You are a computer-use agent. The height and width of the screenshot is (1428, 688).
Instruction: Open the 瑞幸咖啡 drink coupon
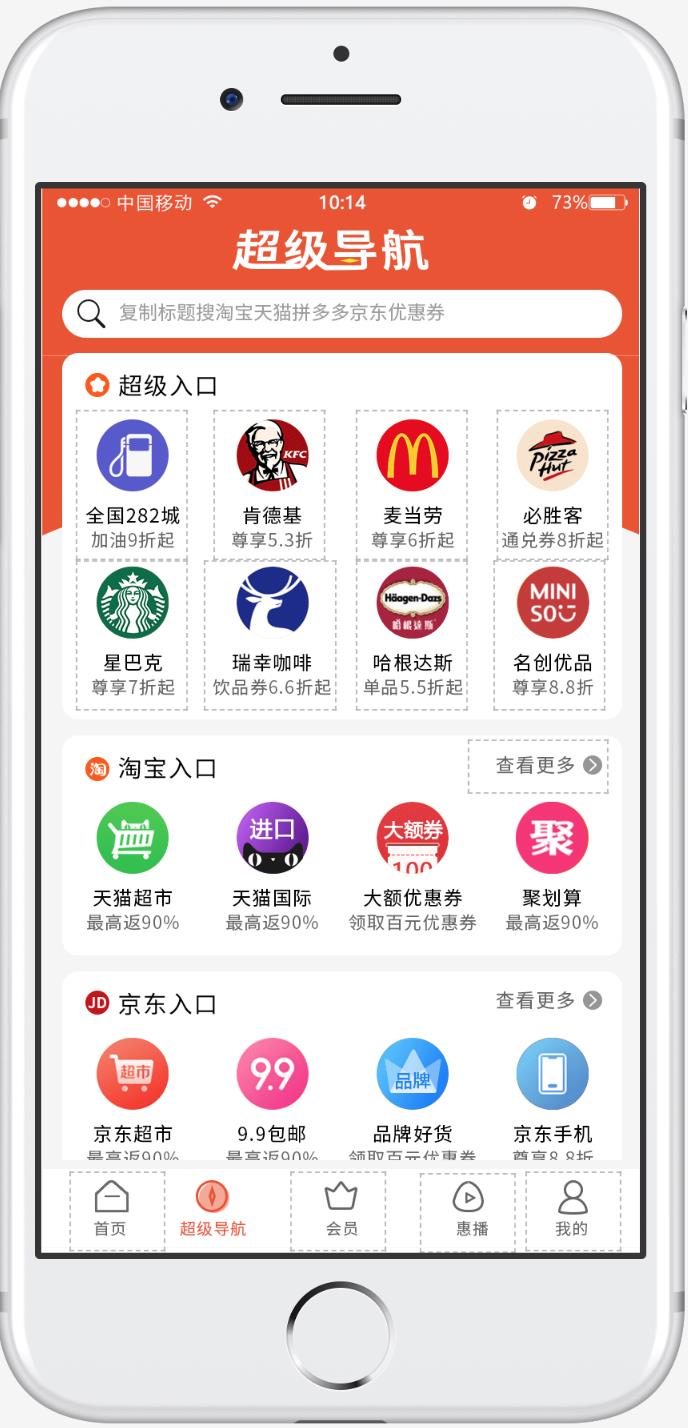point(271,632)
